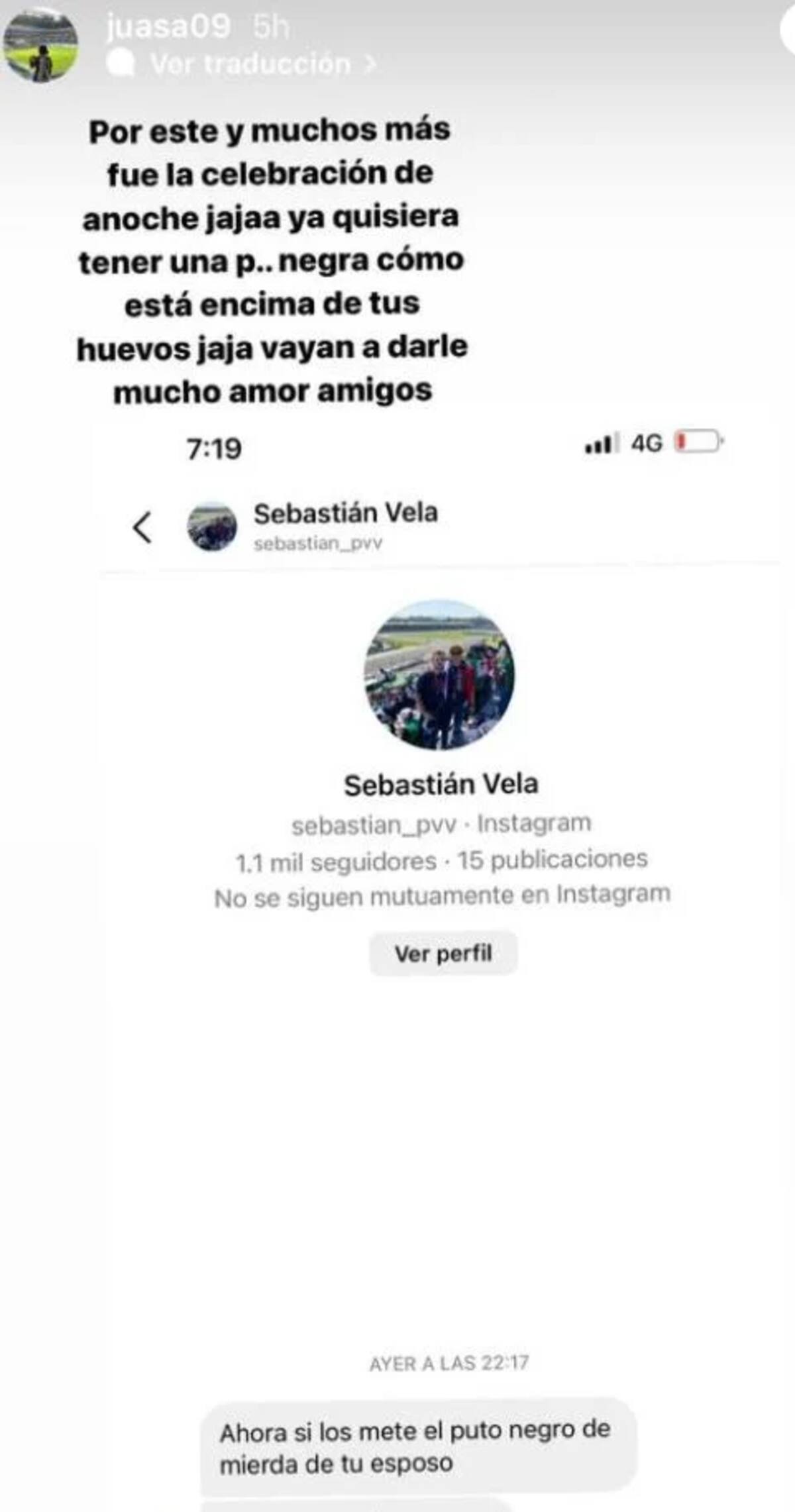Show translation with Ver traducción
The width and height of the screenshot is (795, 1512).
(x=250, y=64)
